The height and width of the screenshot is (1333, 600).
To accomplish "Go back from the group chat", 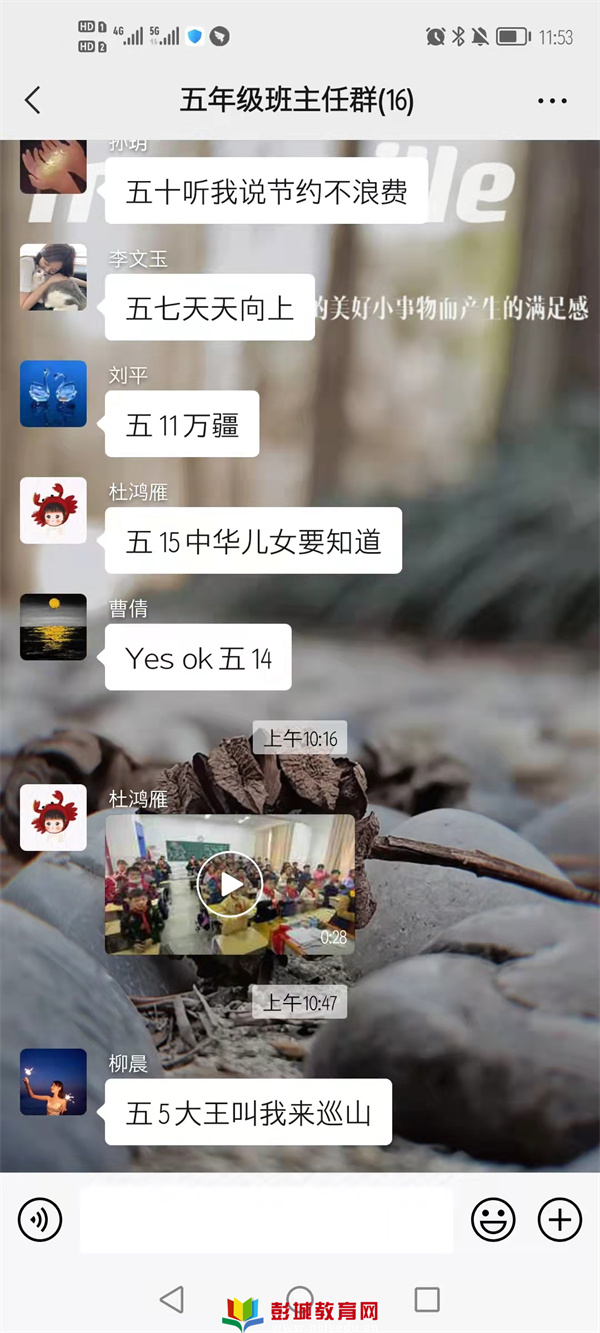I will 33,100.
